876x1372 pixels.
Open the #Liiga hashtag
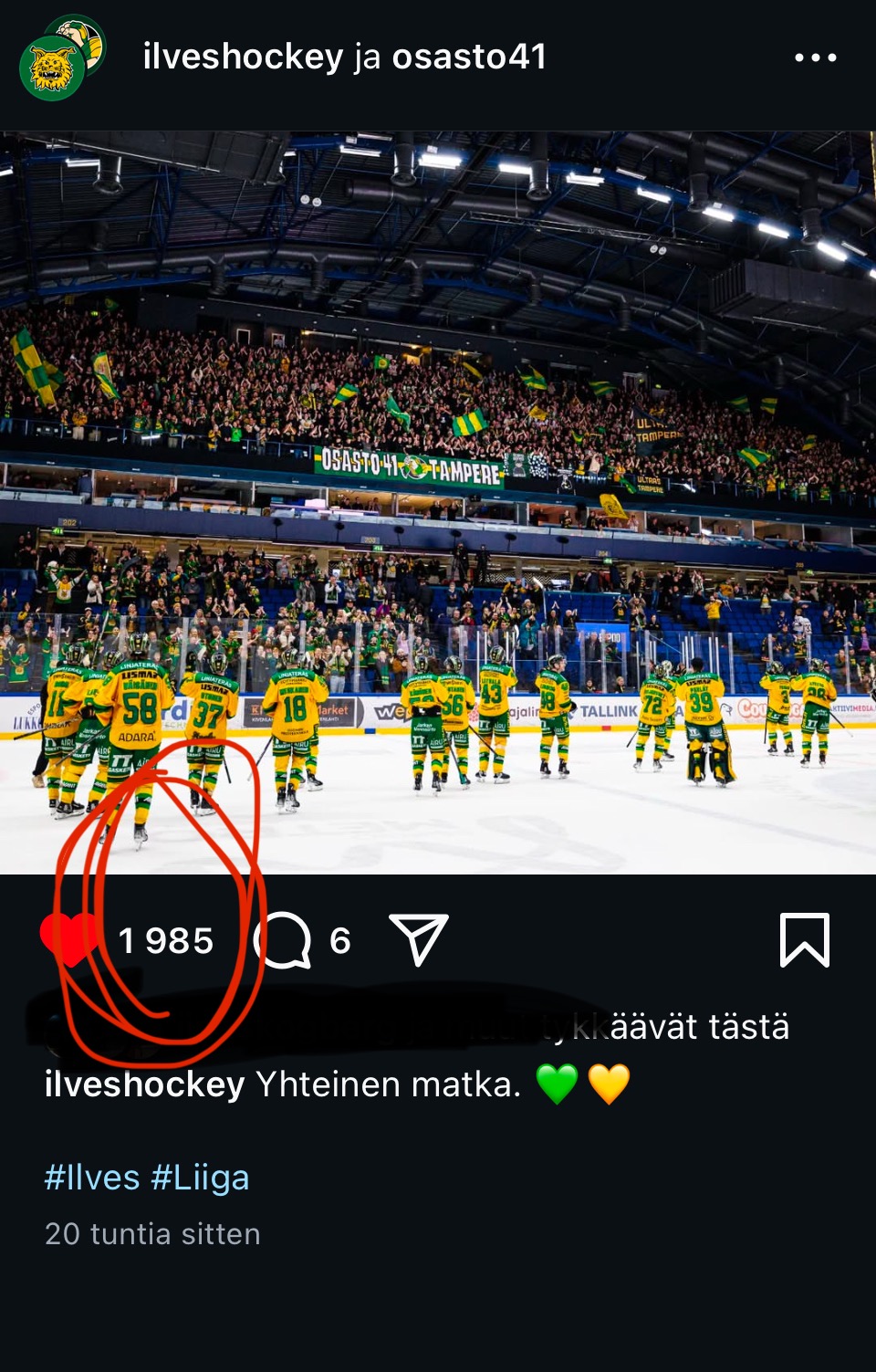[x=200, y=1178]
